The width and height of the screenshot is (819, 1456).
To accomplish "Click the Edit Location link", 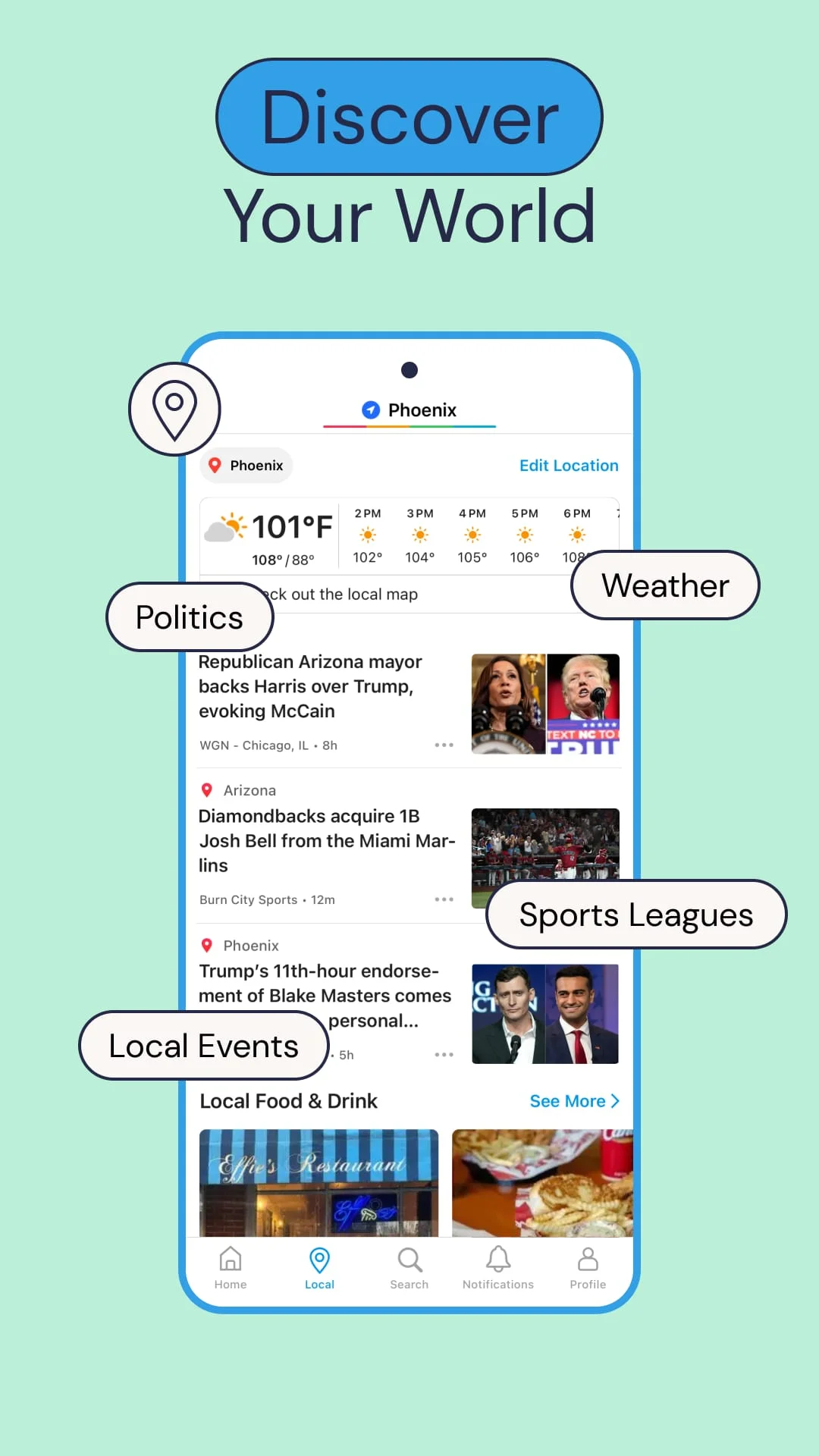I will [568, 465].
